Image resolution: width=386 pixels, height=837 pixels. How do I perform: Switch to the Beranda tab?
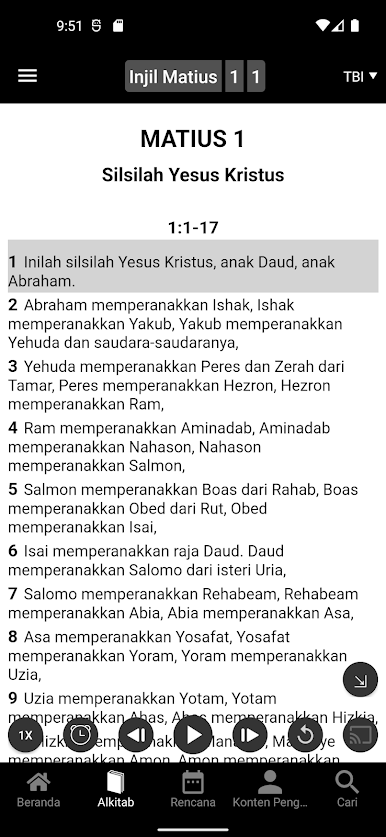click(x=38, y=789)
